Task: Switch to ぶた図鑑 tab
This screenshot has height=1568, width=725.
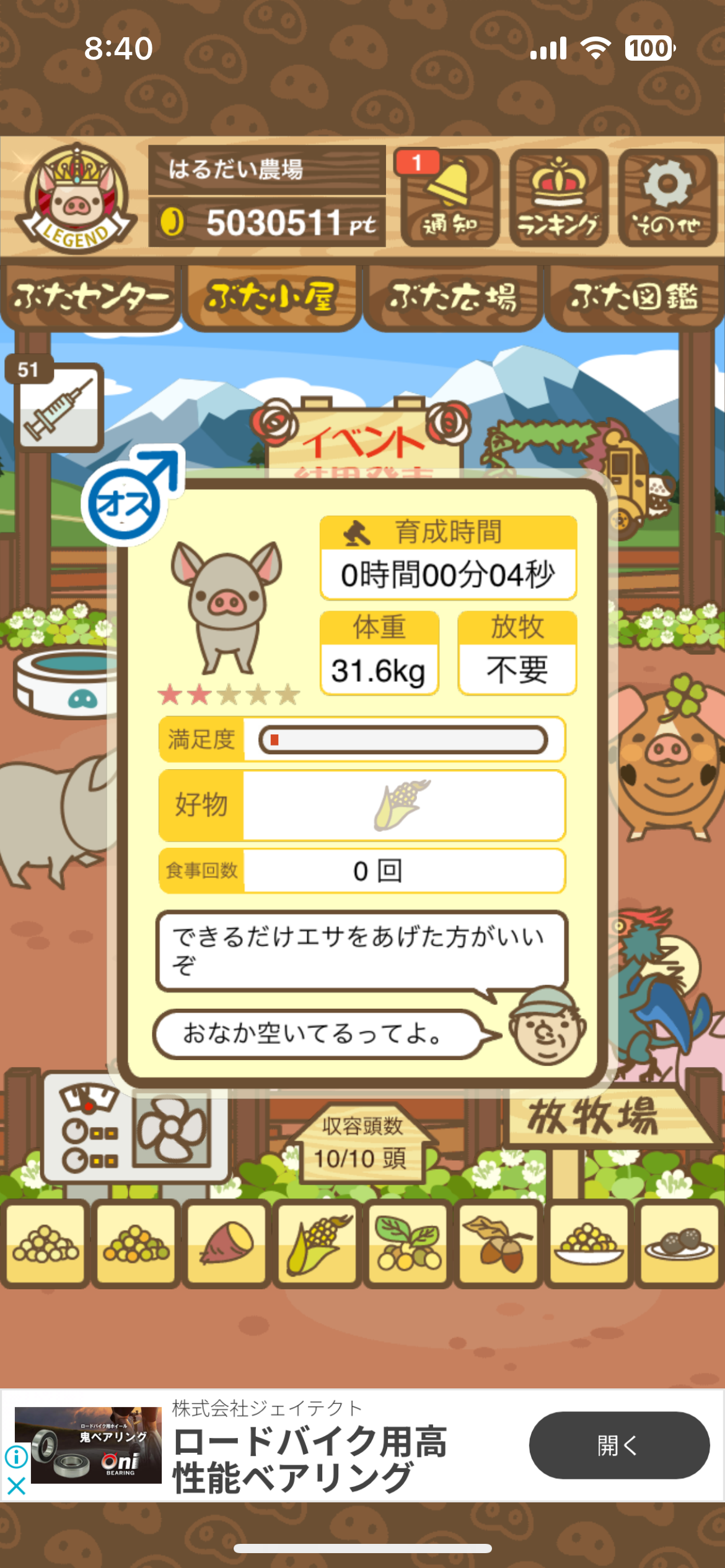Action: pyautogui.click(x=634, y=297)
